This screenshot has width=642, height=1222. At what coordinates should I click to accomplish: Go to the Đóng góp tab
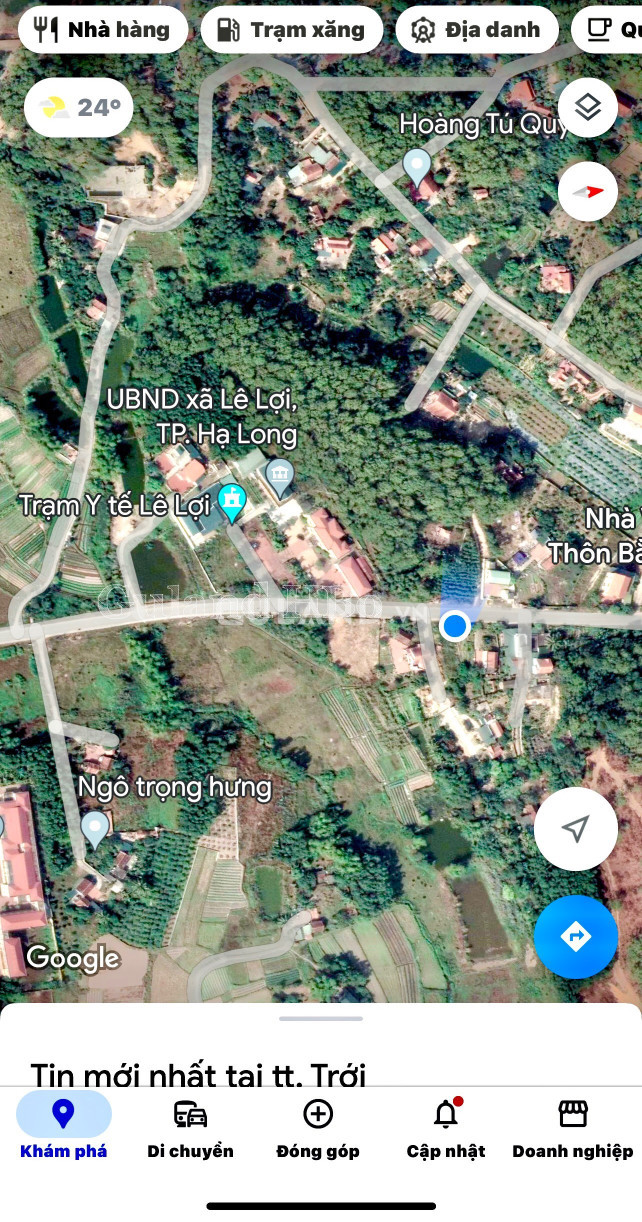318,1126
